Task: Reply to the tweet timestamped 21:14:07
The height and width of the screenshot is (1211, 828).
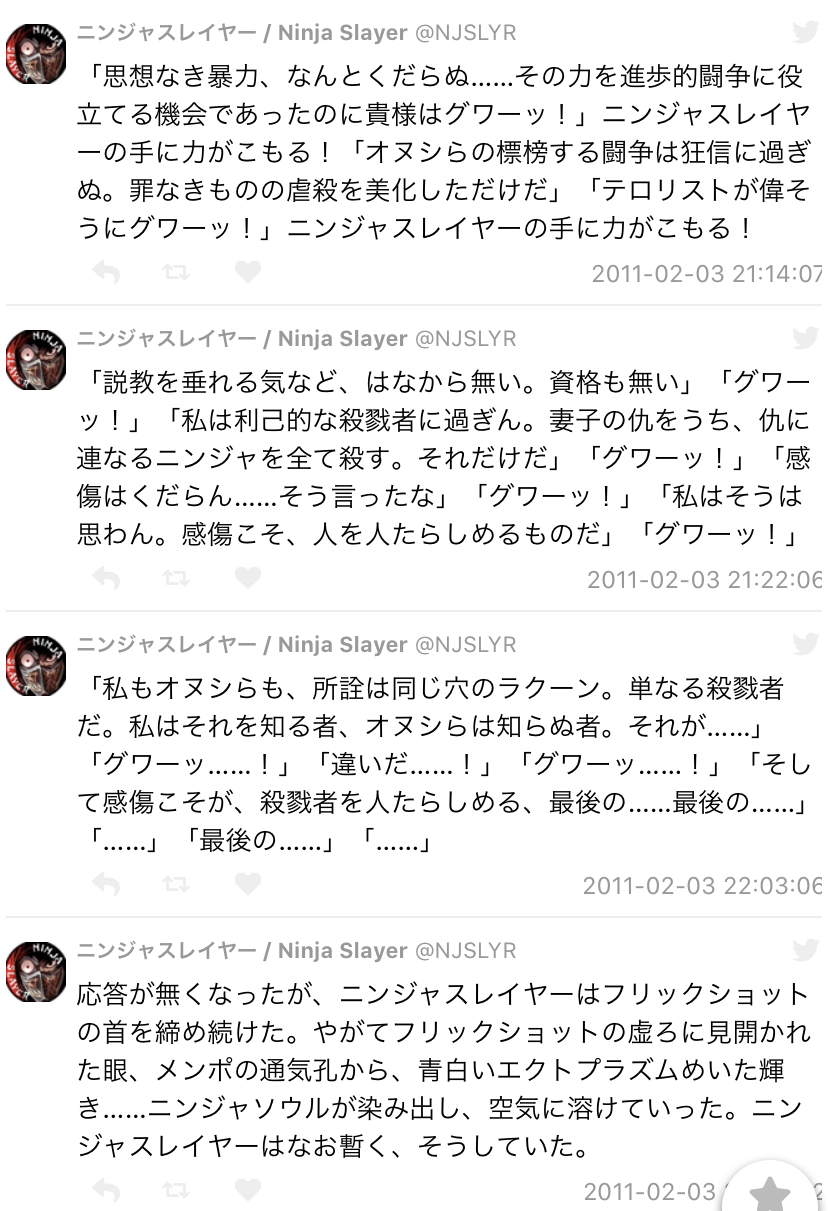Action: [x=106, y=272]
